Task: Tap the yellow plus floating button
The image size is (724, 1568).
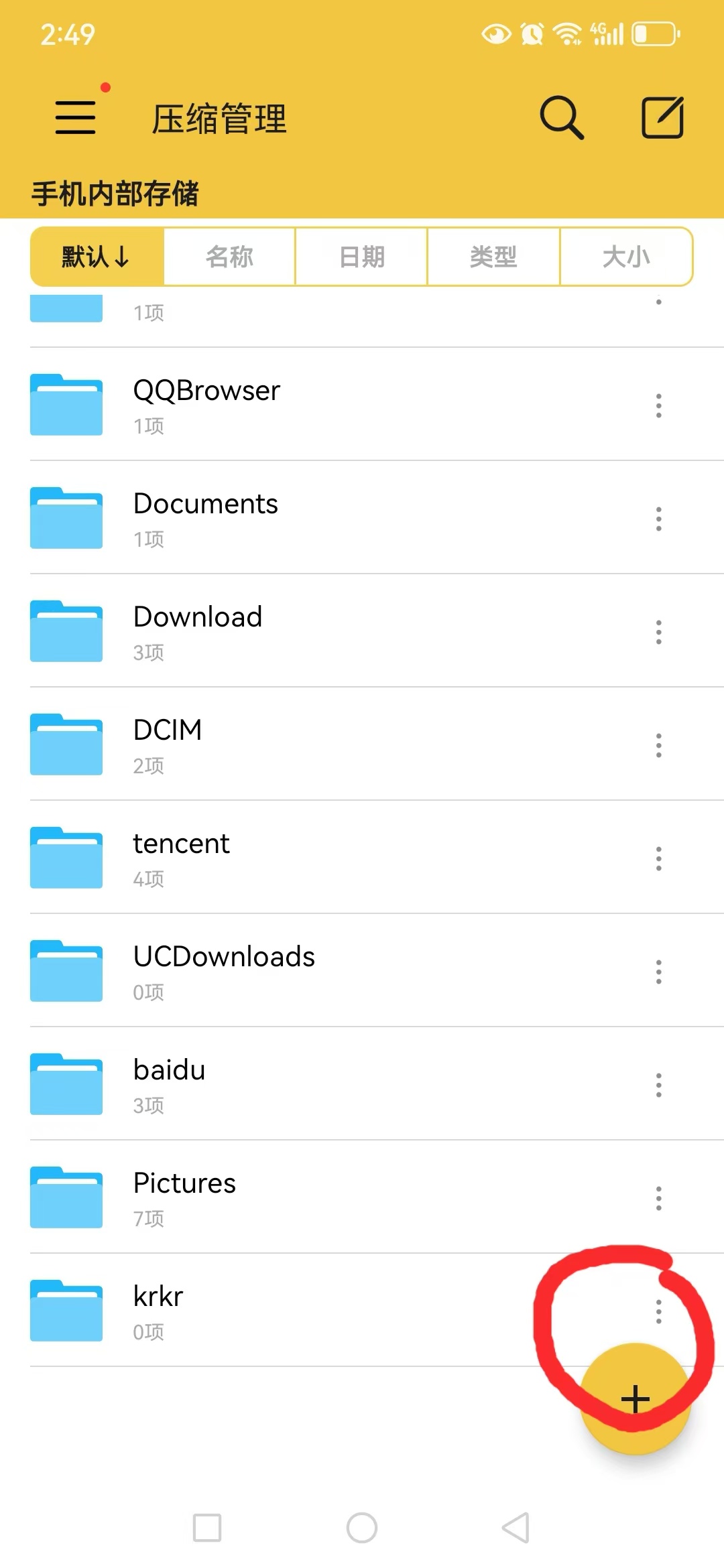Action: 636,1399
